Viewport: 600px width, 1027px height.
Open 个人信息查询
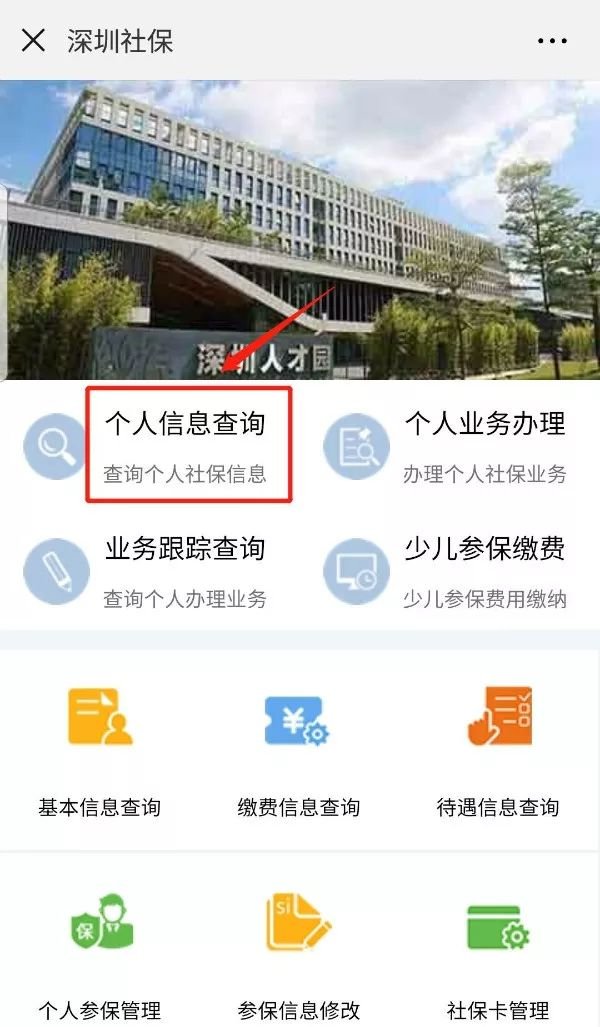pos(186,445)
